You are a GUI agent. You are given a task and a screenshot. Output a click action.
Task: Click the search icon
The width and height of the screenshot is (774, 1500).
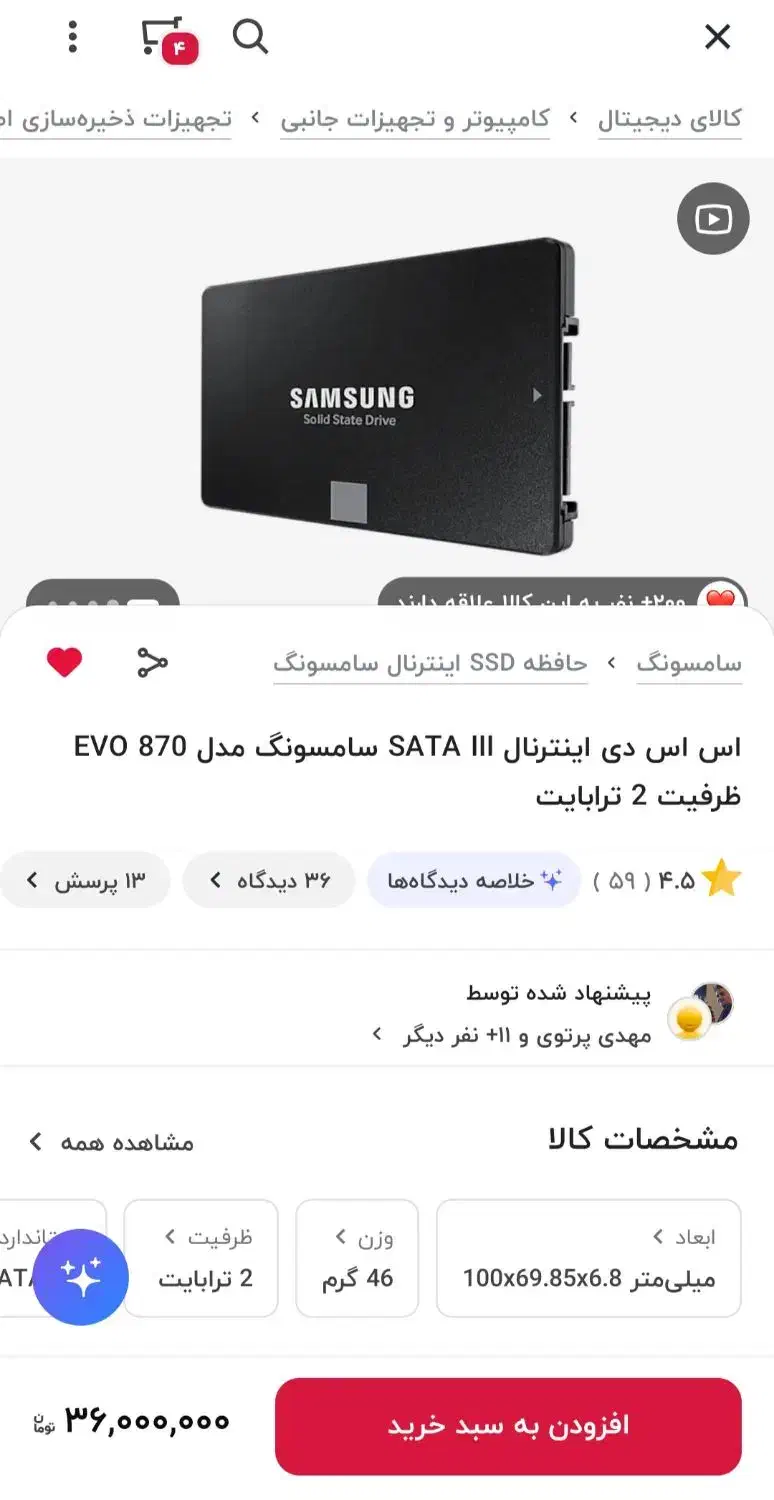[x=249, y=37]
